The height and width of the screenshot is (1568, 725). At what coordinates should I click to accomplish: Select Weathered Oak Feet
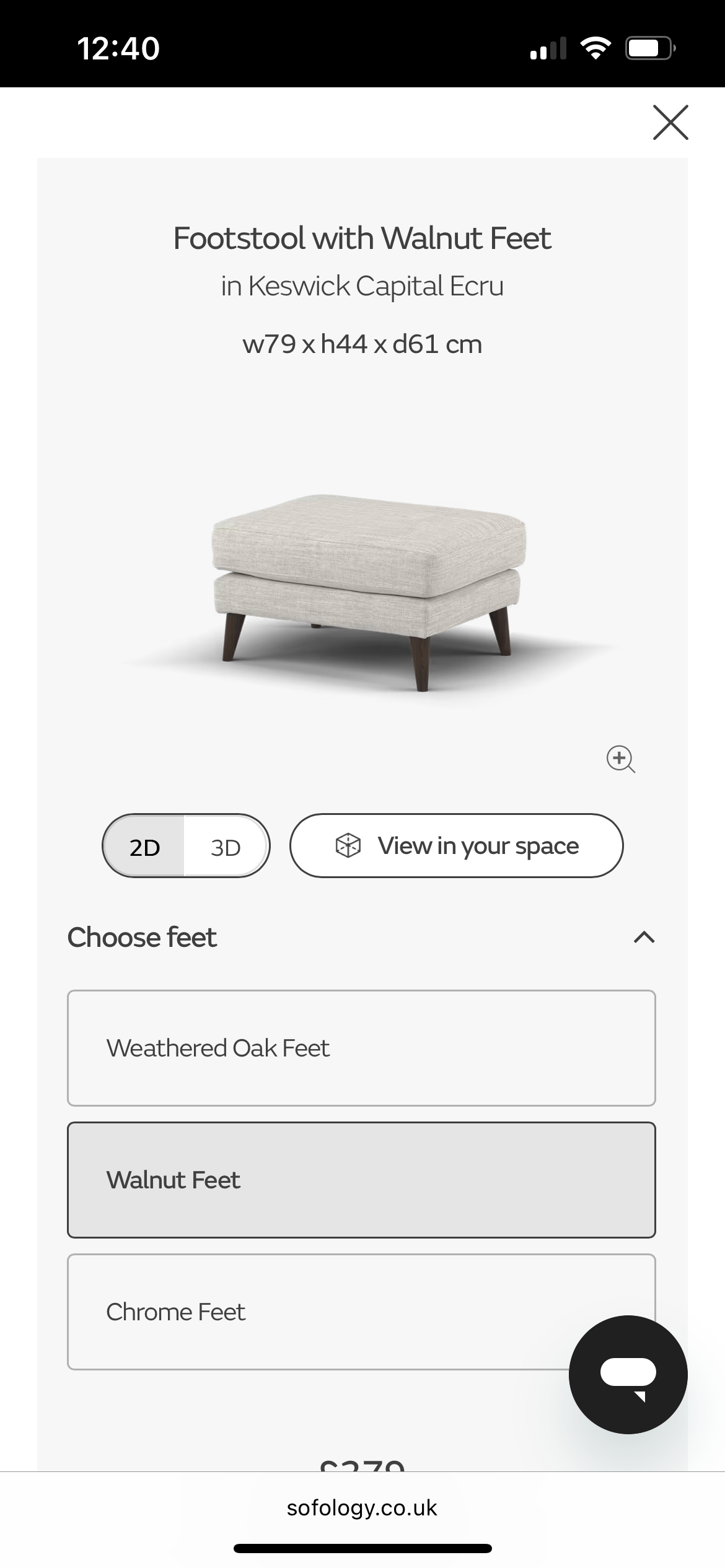[361, 1048]
